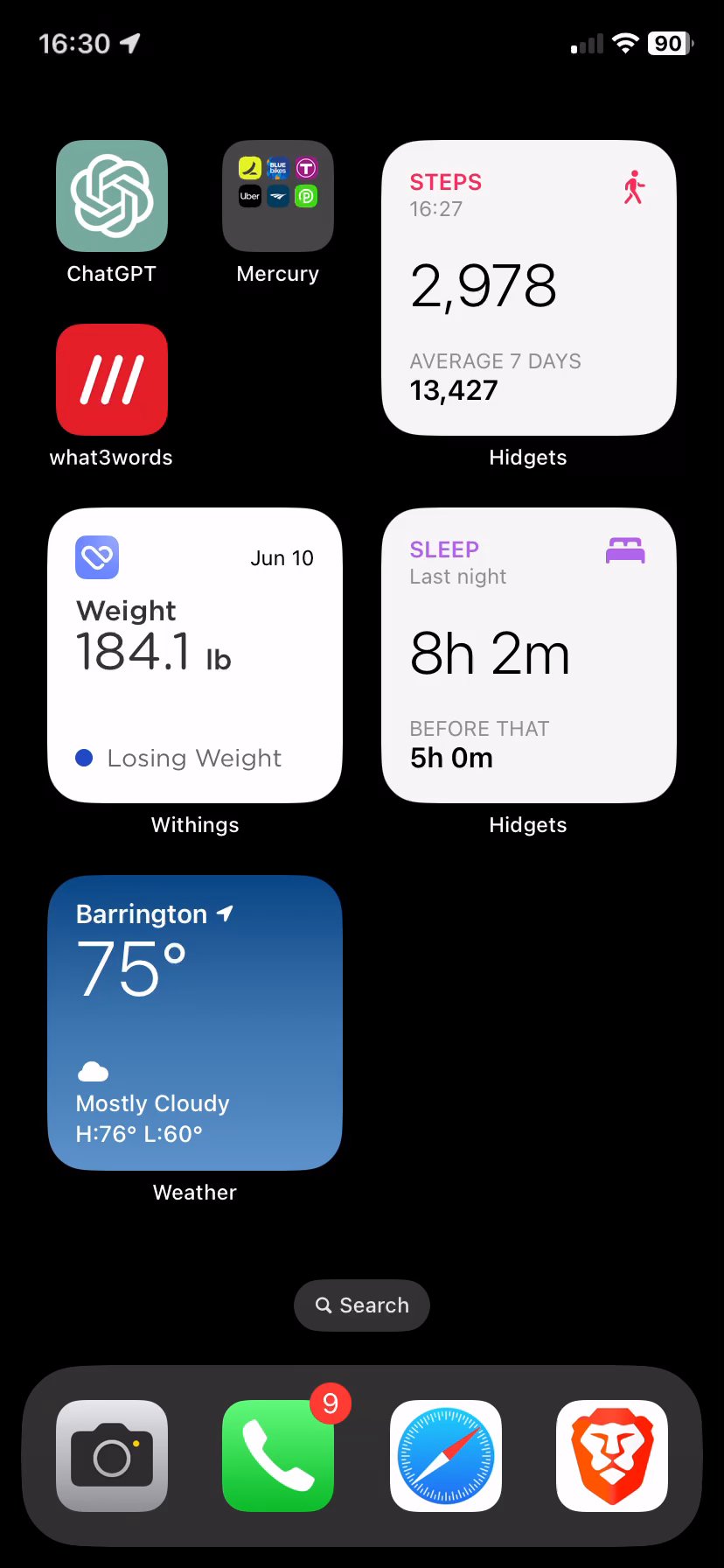
Task: Launch the Safari browser
Action: (x=446, y=1456)
